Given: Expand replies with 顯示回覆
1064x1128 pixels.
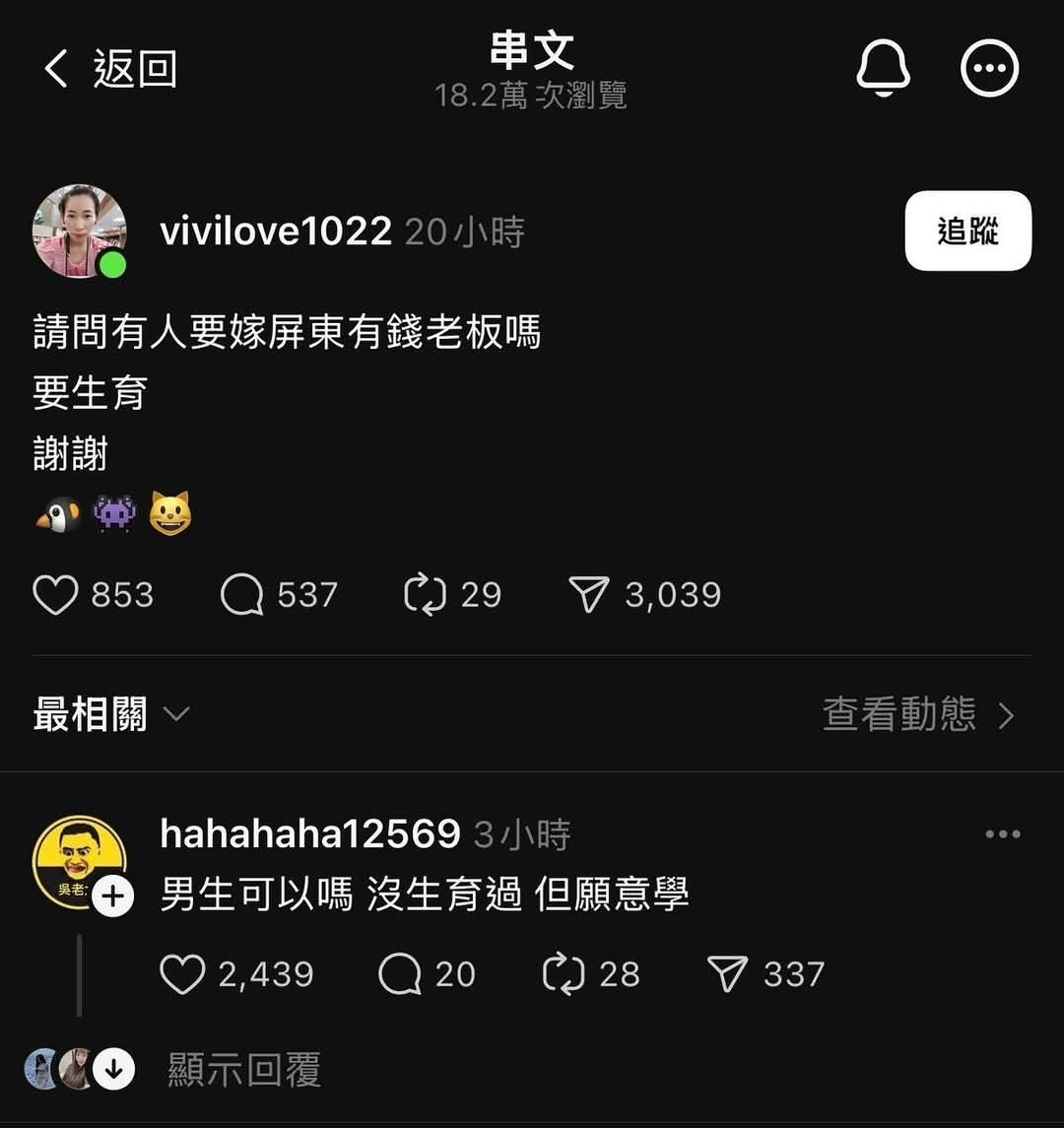Looking at the screenshot, I should (244, 1069).
